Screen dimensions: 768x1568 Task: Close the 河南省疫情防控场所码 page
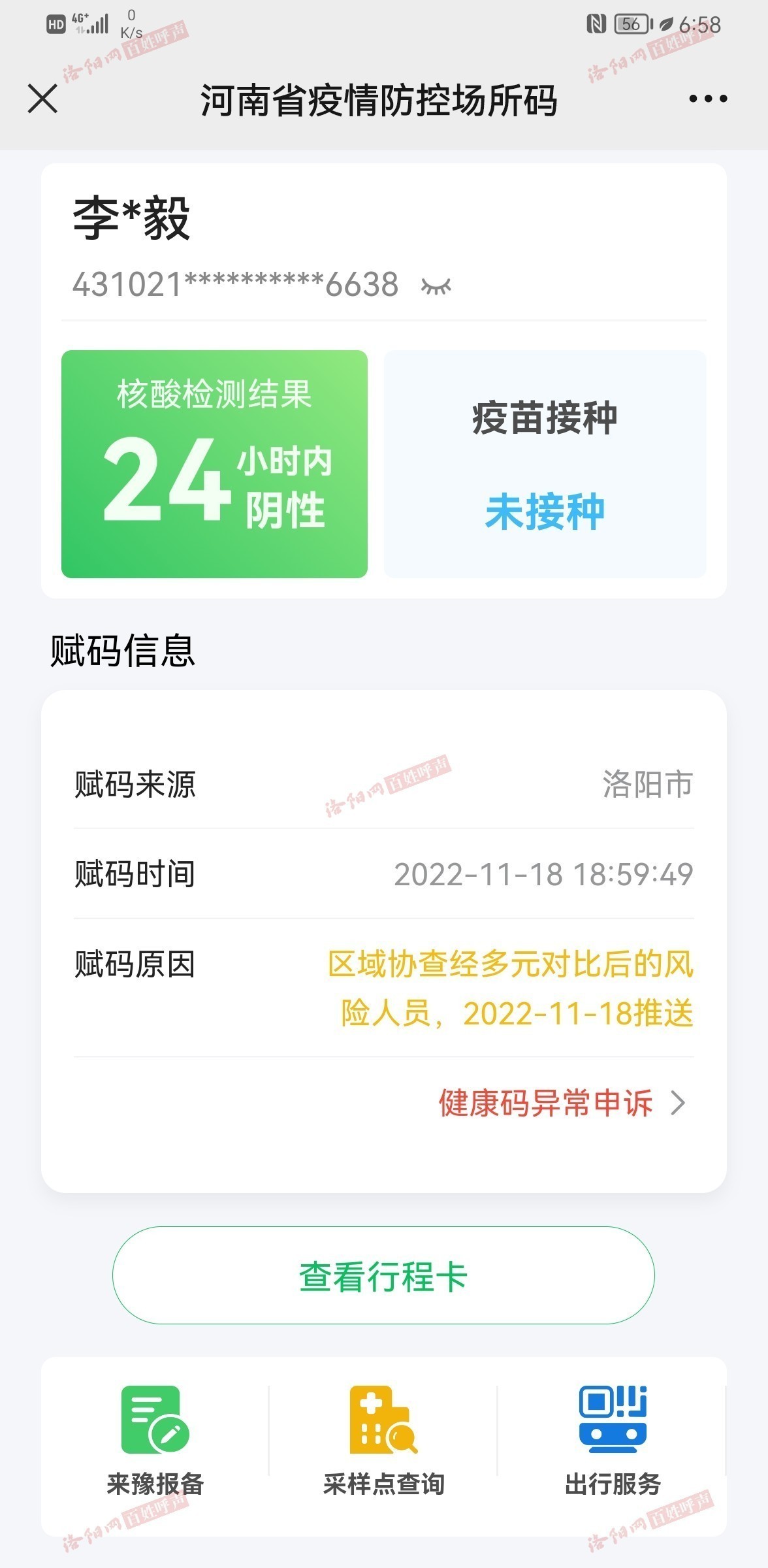pyautogui.click(x=43, y=99)
